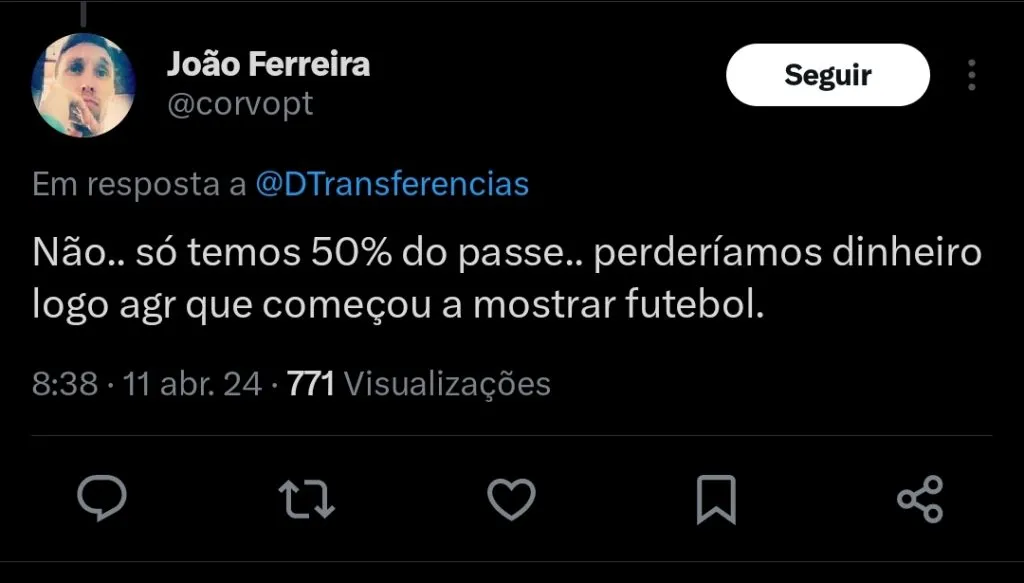Follow João Ferreira with Seguir button
The height and width of the screenshot is (583, 1024).
827,75
